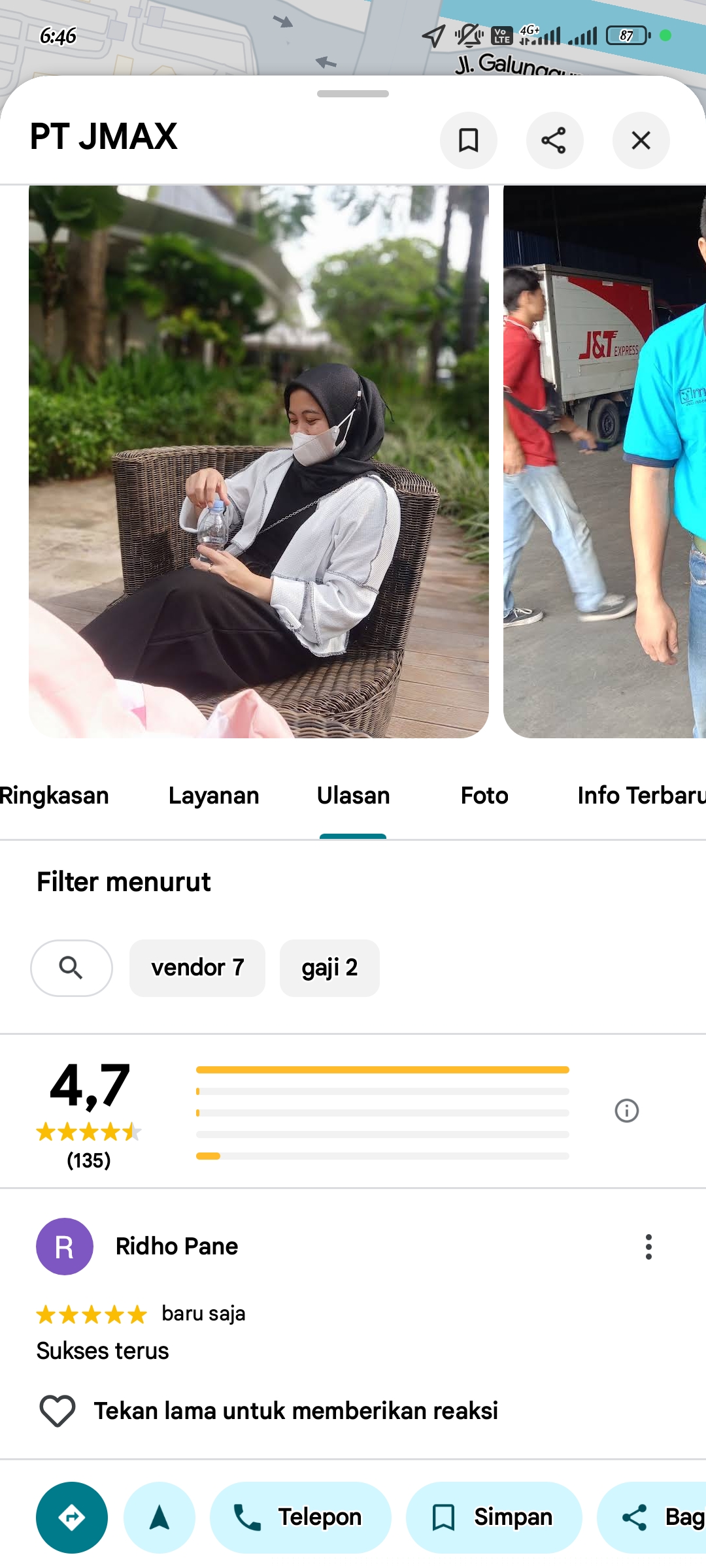Share PT JMAX using the header share icon
Image resolution: width=706 pixels, height=1568 pixels.
554,140
